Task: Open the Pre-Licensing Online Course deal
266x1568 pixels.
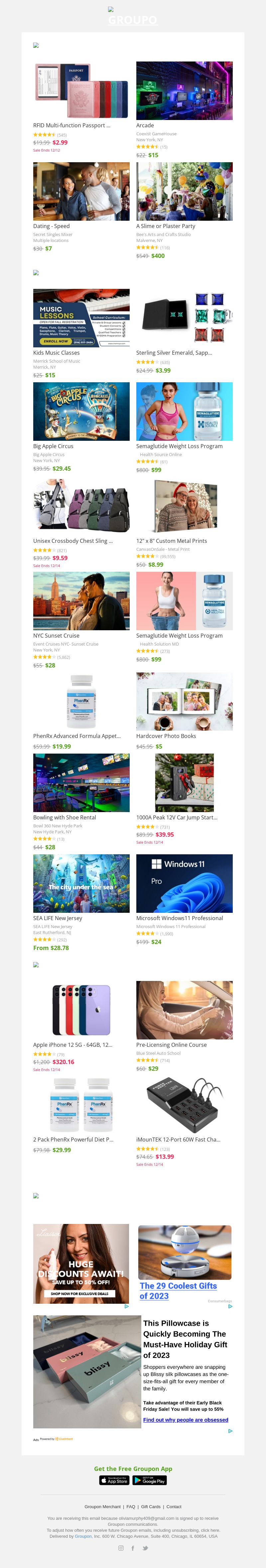Action: click(184, 1010)
